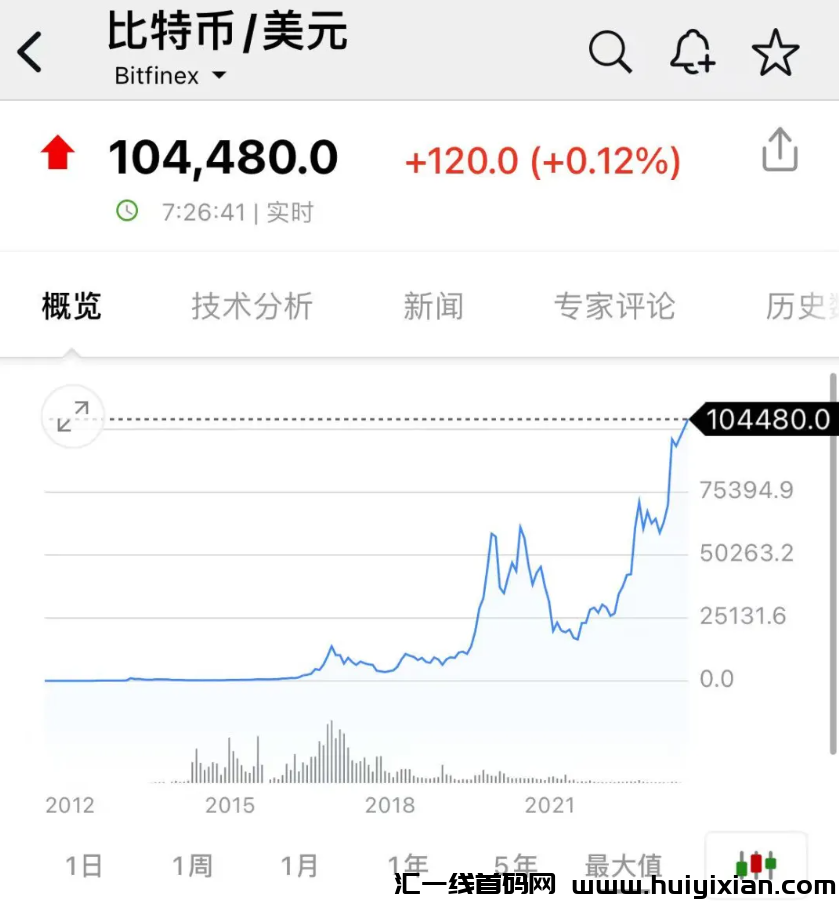Open the chart fullscreen expand icon

point(72,417)
